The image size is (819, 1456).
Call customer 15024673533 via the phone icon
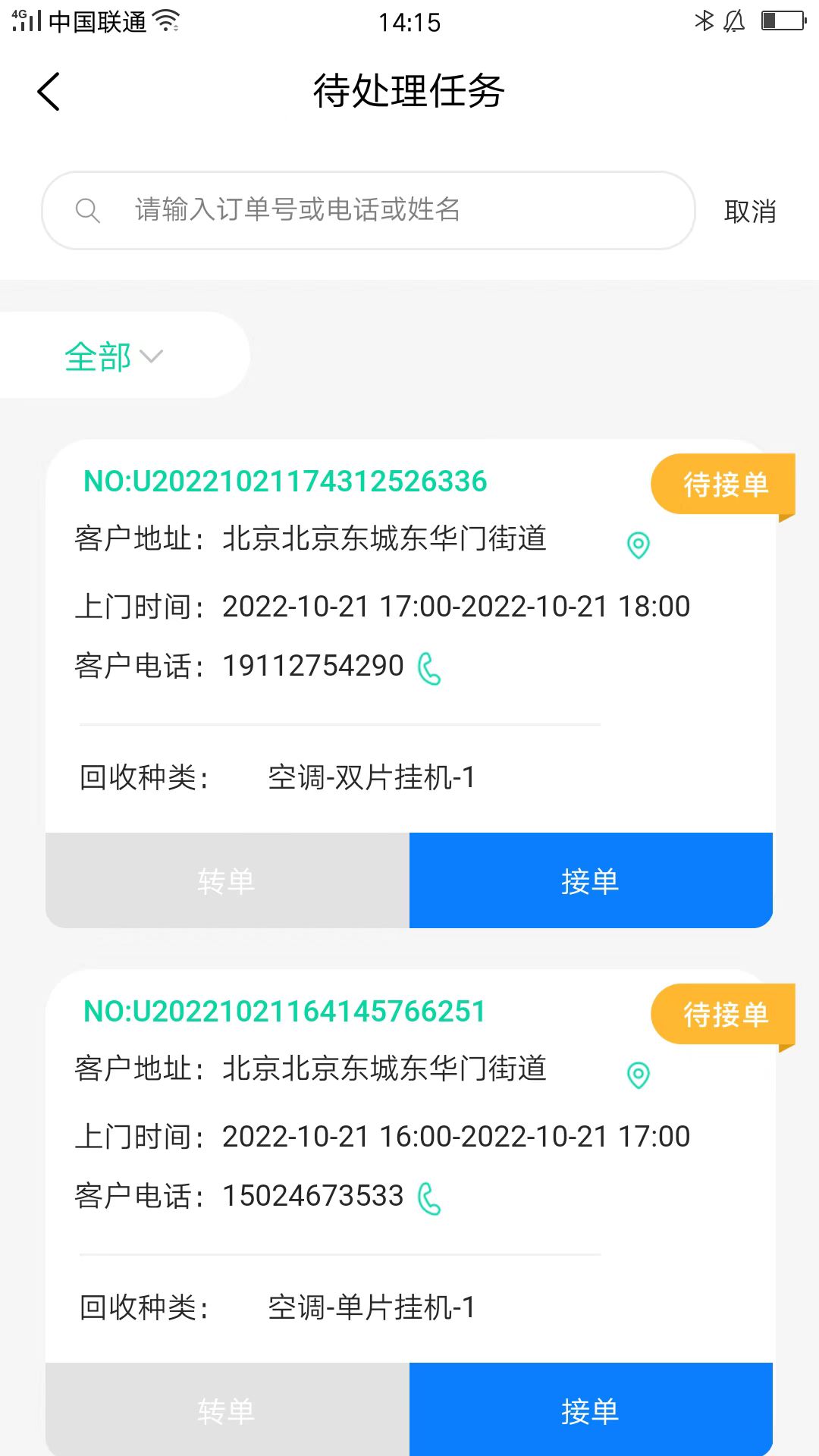[x=429, y=1197]
